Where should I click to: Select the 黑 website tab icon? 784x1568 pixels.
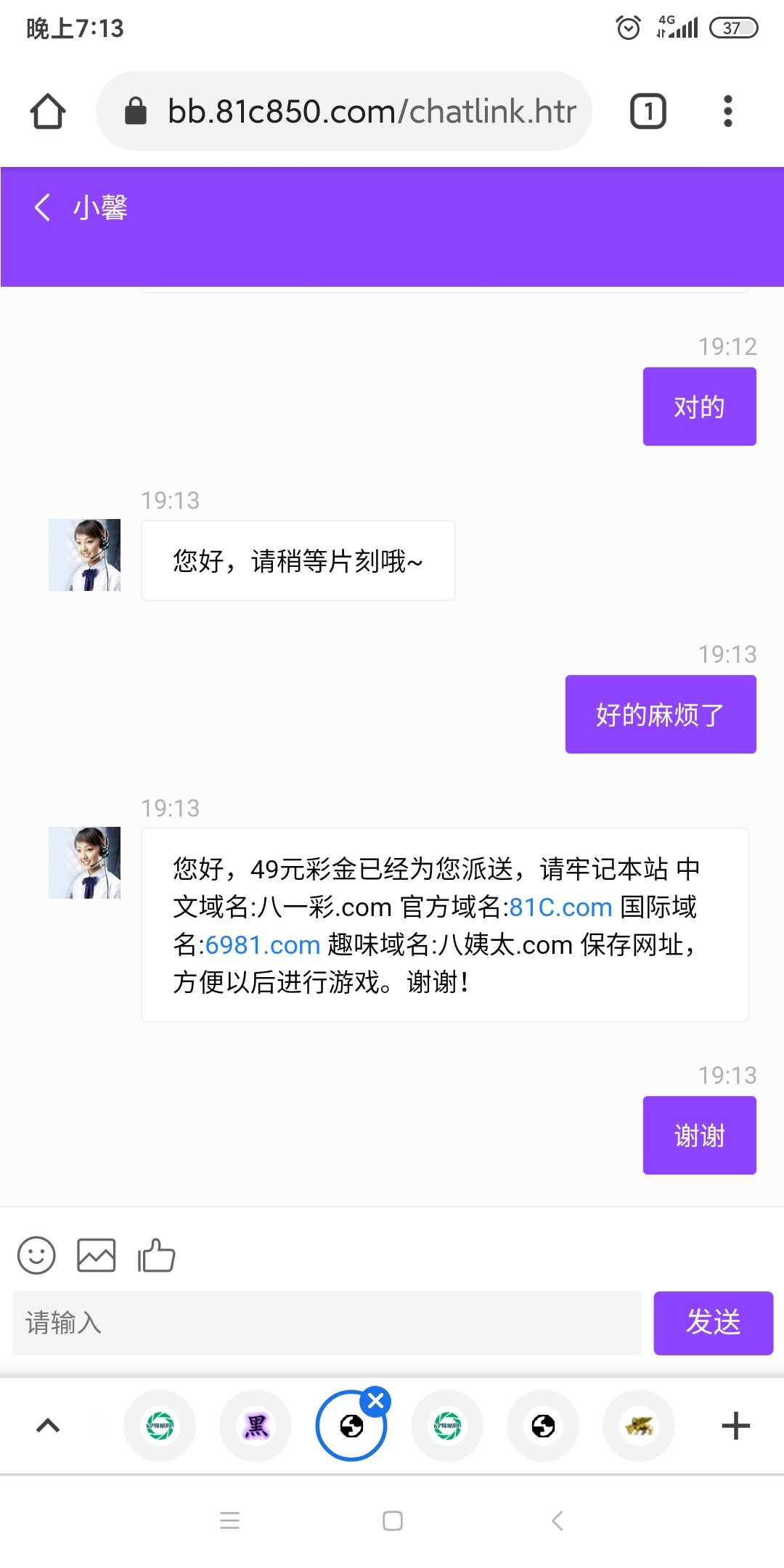pos(256,1424)
